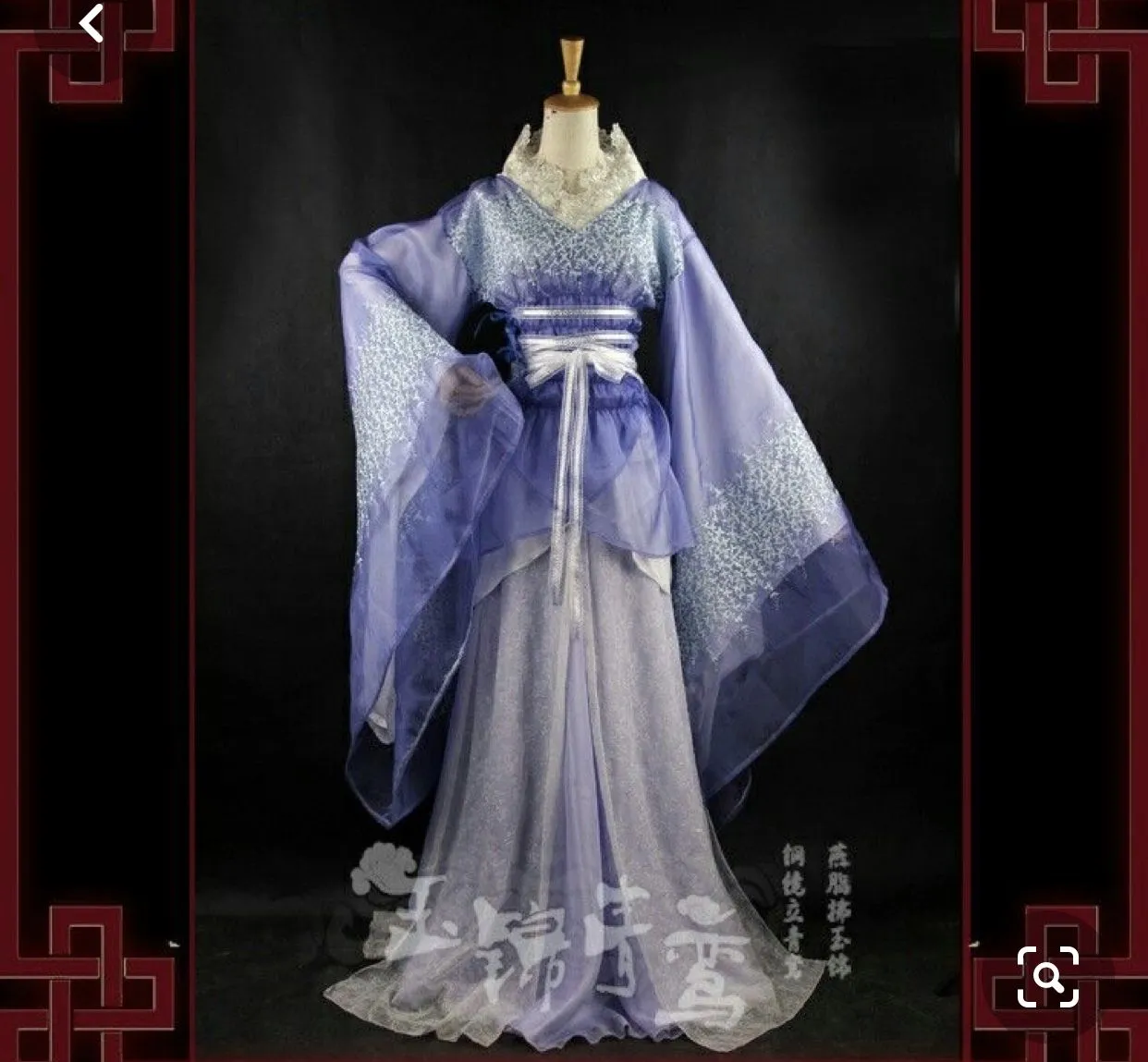The height and width of the screenshot is (1062, 1148).
Task: Start visual search with the lens icon
Action: pyautogui.click(x=1048, y=976)
